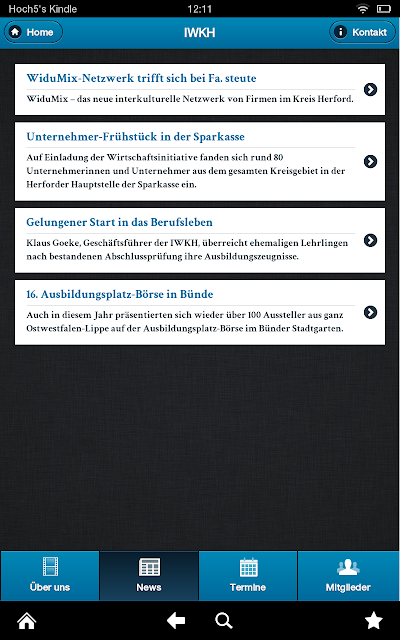Tap the system back arrow

[176, 621]
